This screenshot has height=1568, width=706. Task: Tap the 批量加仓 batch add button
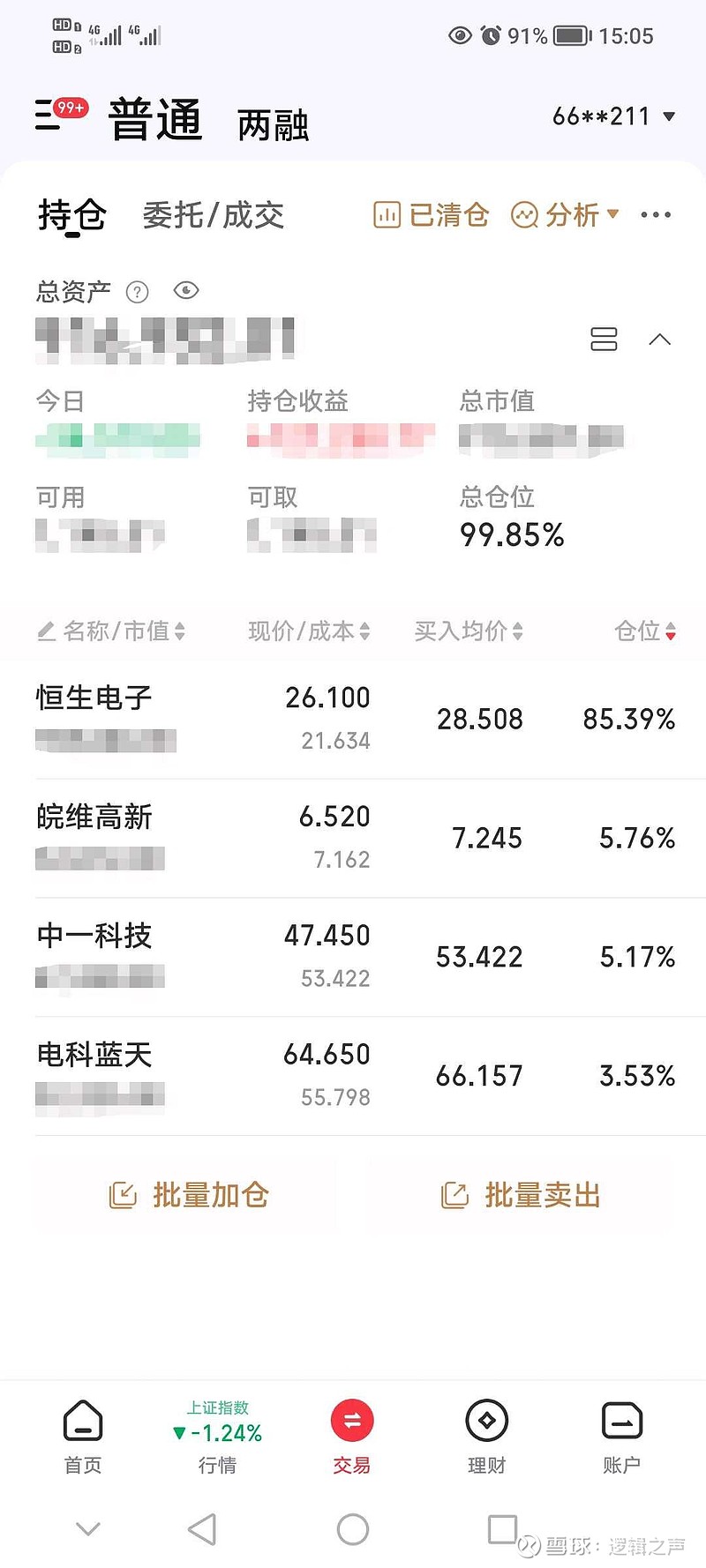(x=190, y=1194)
